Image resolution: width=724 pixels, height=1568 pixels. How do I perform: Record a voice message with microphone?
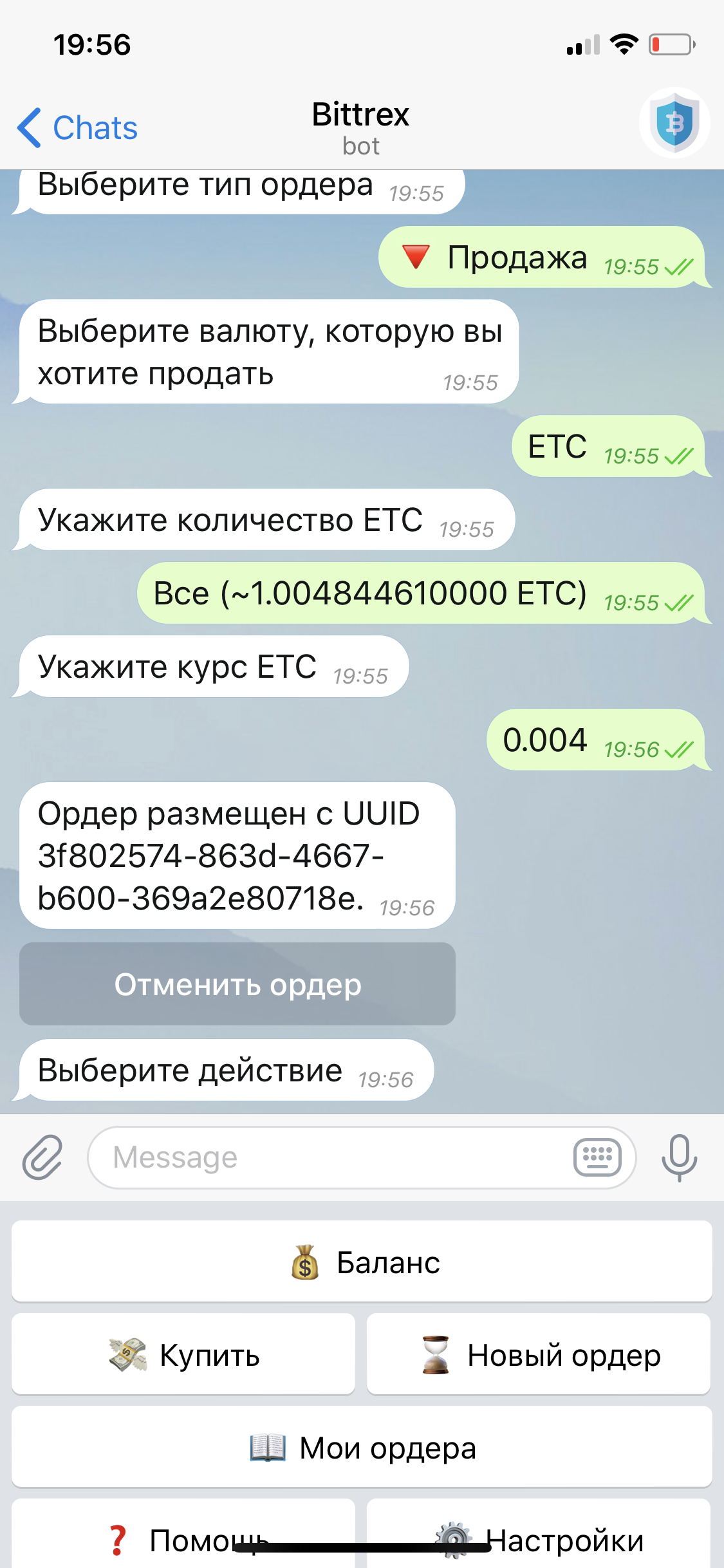coord(679,1157)
